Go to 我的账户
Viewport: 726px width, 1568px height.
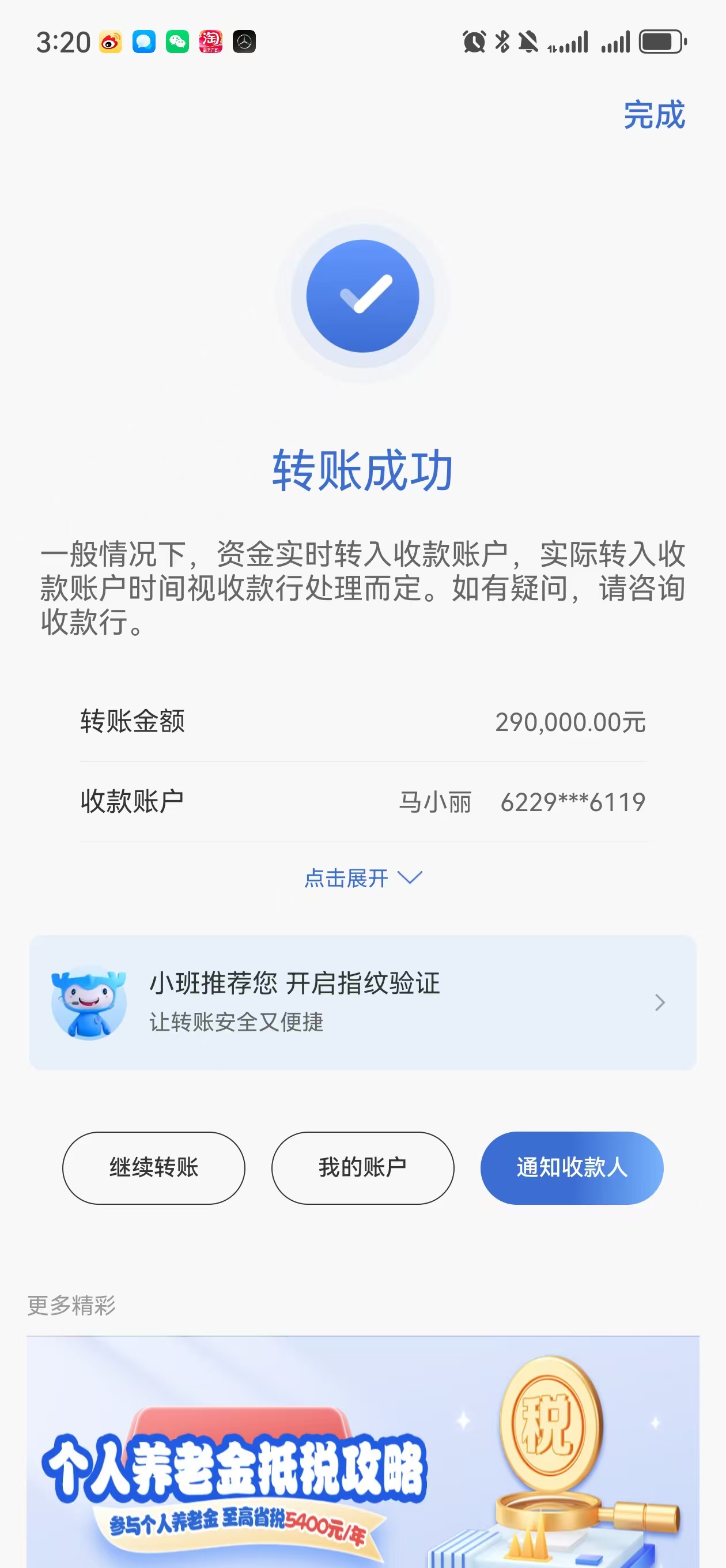tap(362, 1167)
